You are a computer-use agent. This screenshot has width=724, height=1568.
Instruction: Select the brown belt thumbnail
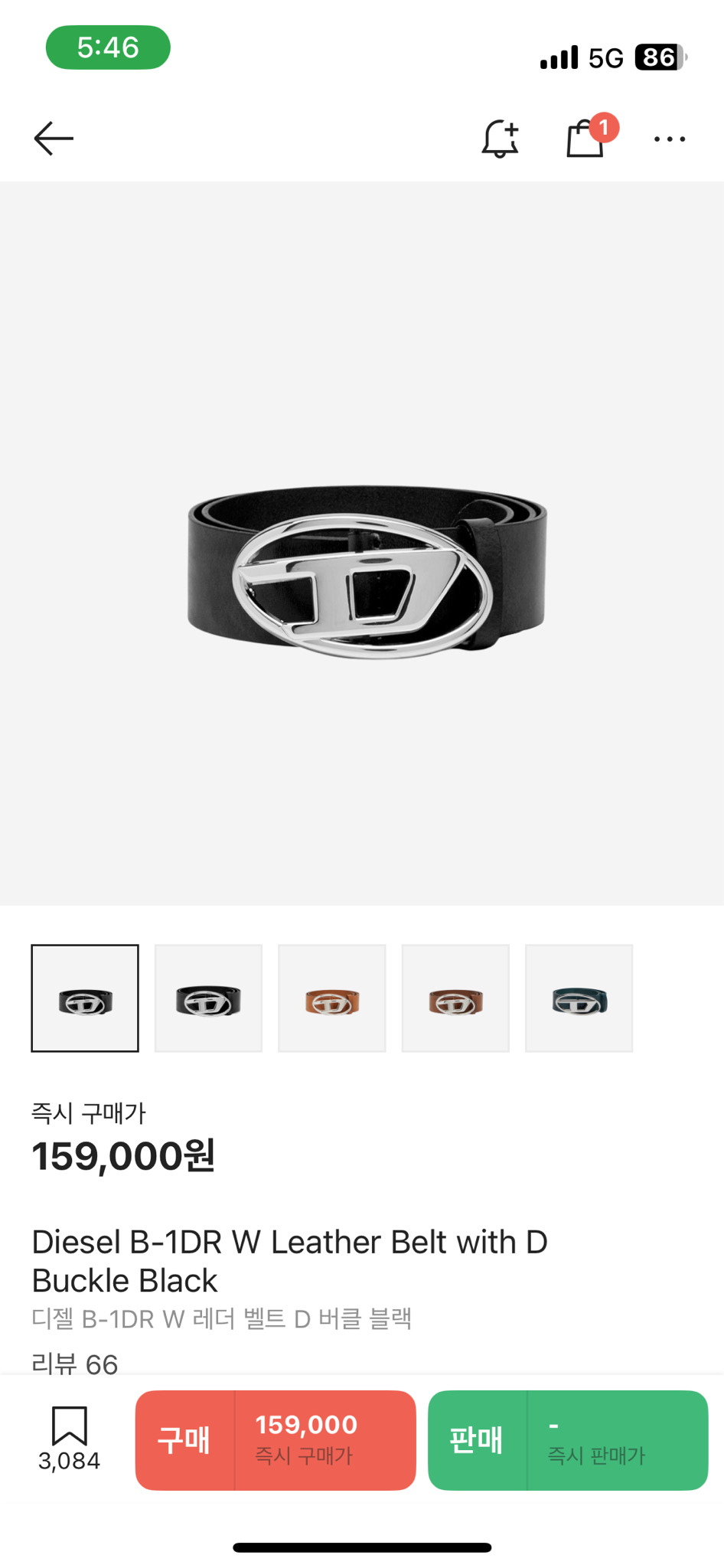tap(455, 998)
